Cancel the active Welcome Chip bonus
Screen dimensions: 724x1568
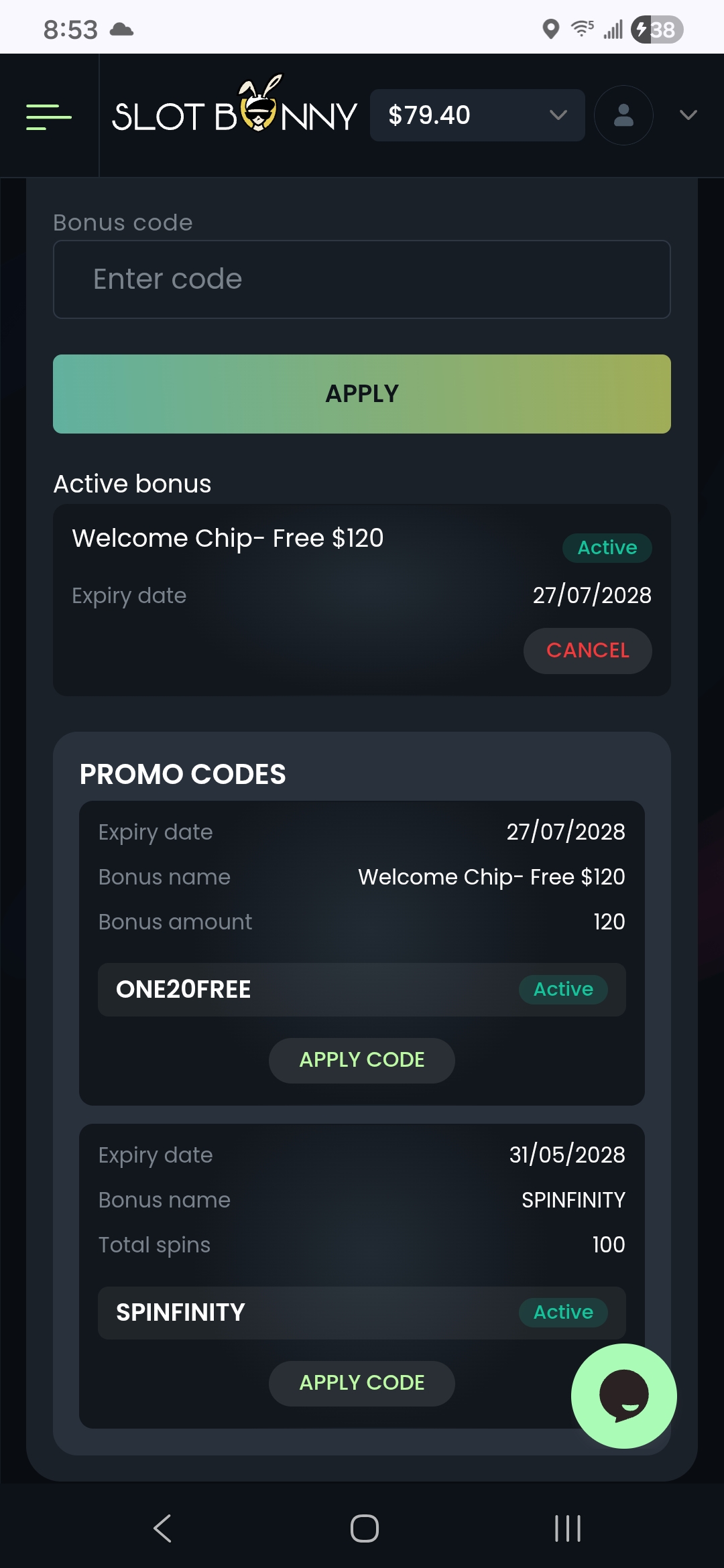(587, 651)
